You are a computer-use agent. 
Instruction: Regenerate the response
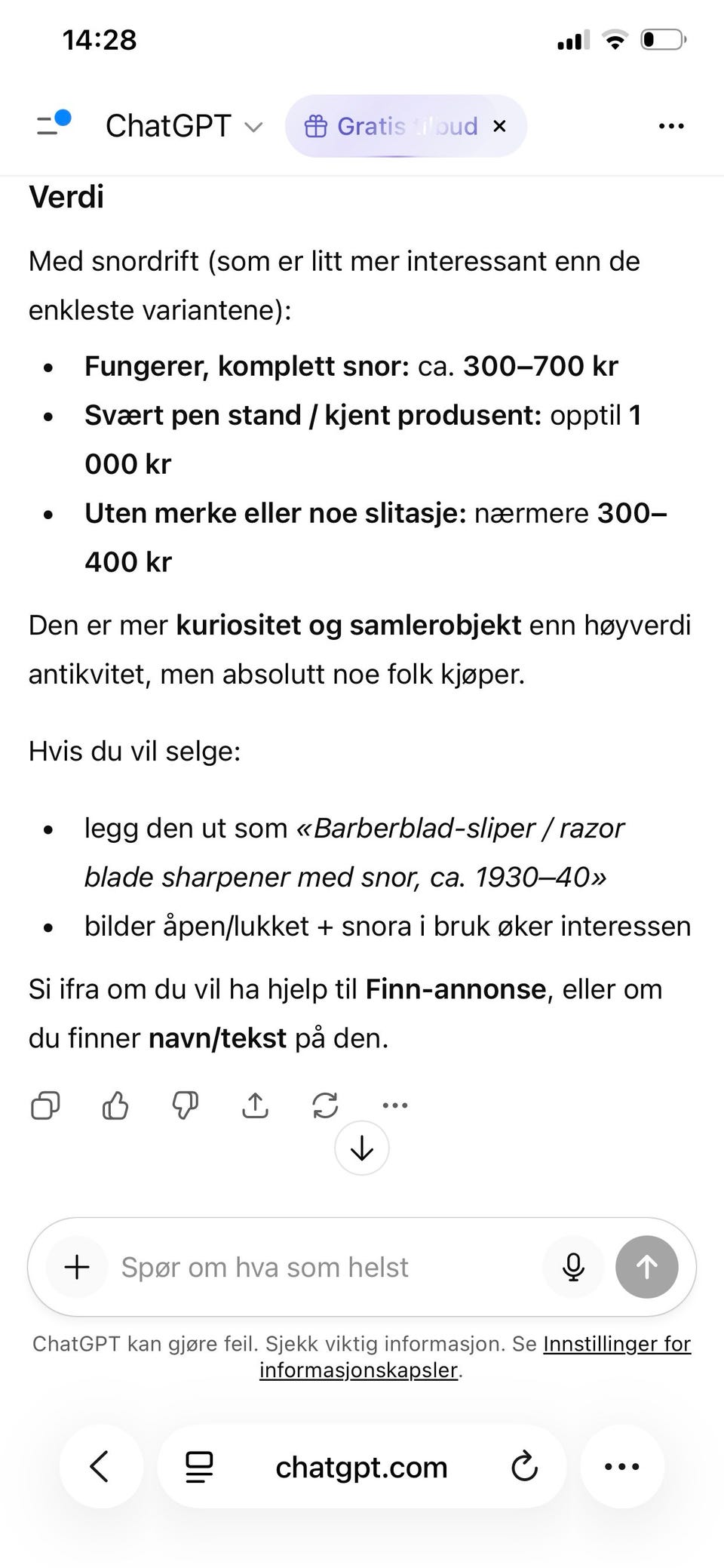tap(325, 1105)
